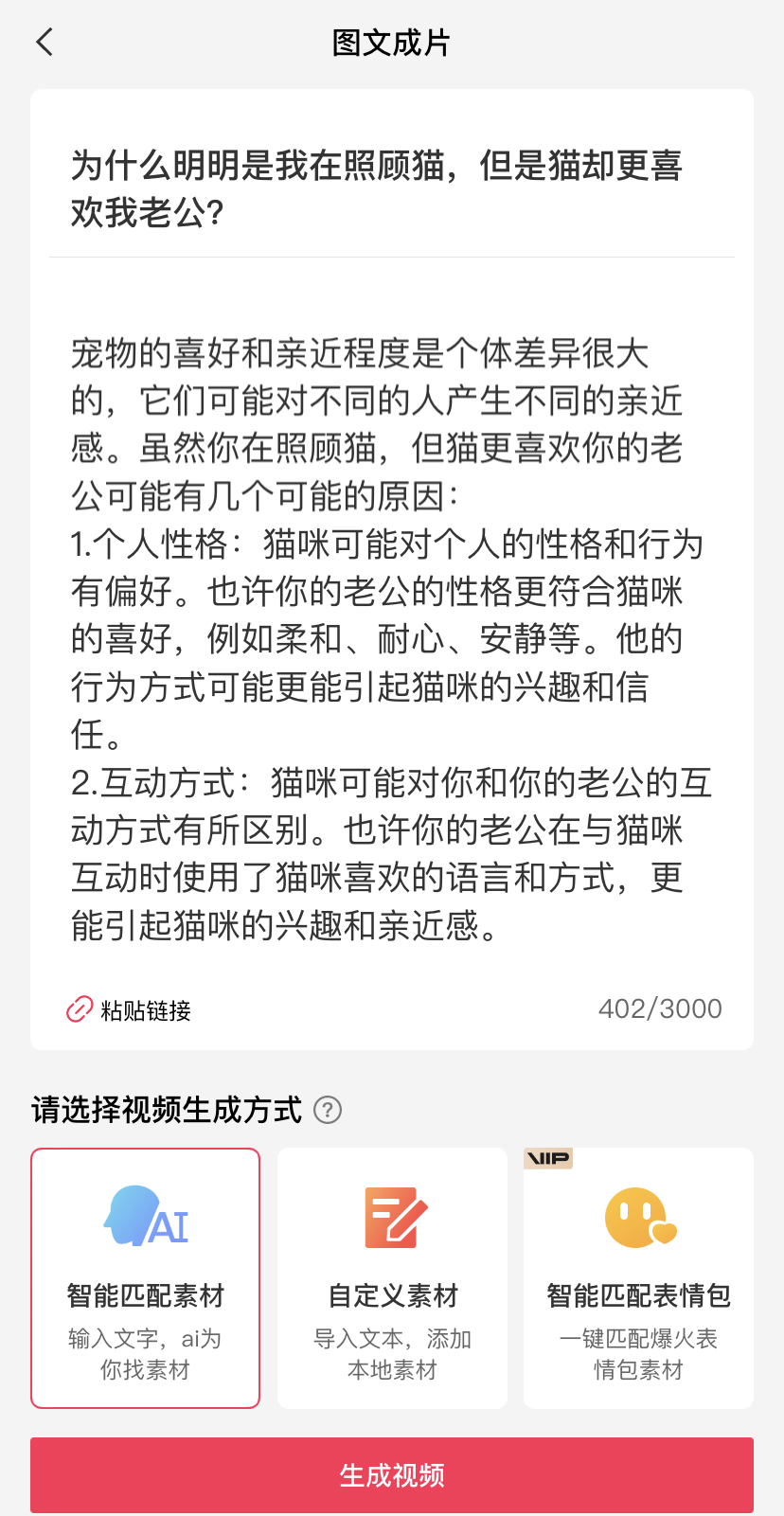Go back from 图文成片 screen
Image resolution: width=784 pixels, height=1516 pixels.
pos(45,43)
